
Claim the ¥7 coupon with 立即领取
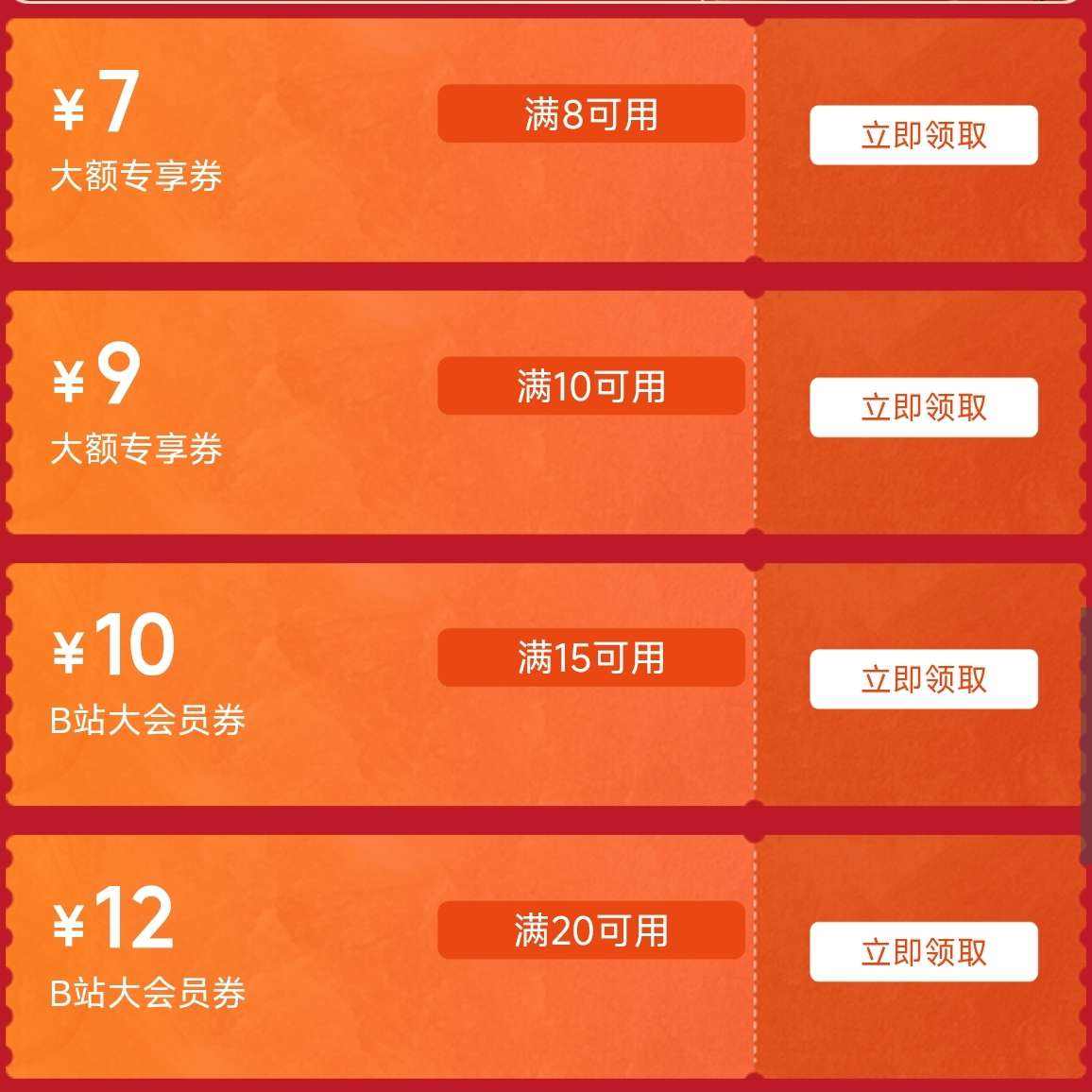[924, 135]
